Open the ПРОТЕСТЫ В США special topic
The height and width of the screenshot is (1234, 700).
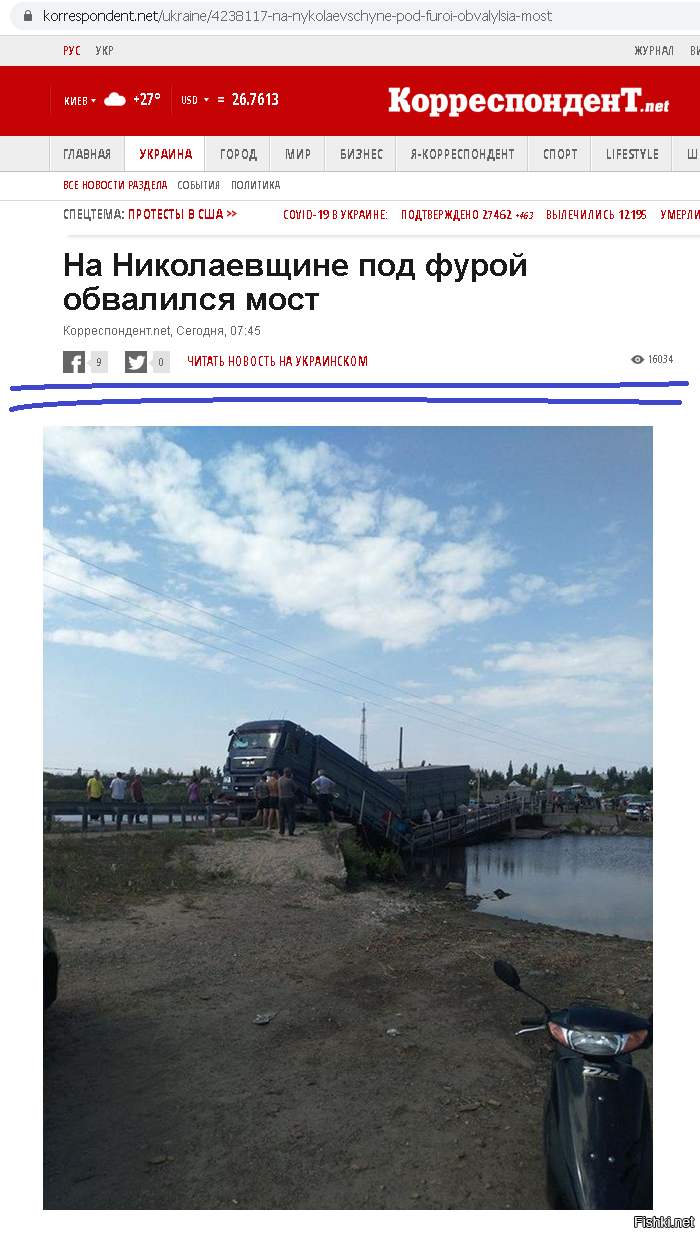(x=182, y=214)
